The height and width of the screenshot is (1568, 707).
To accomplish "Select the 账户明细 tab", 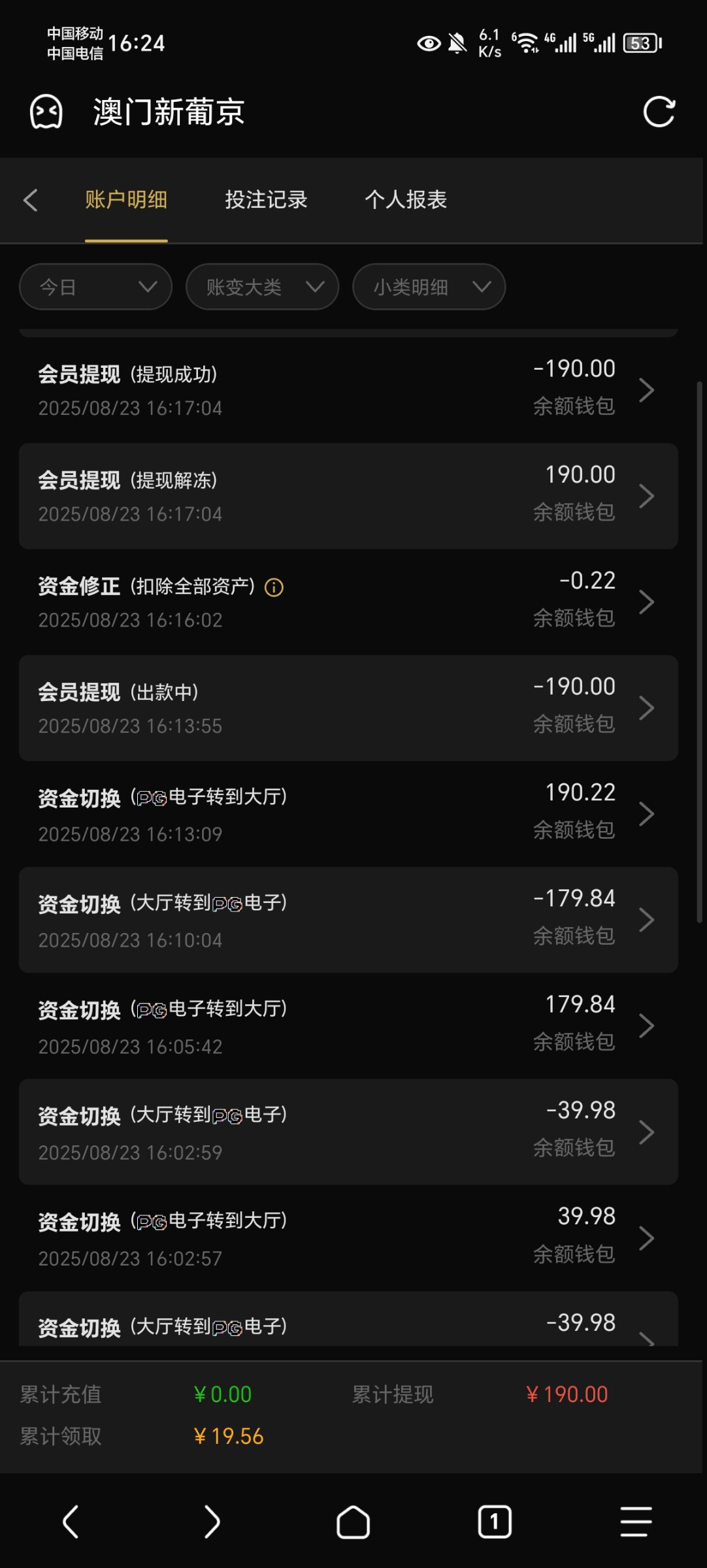I will (x=126, y=200).
